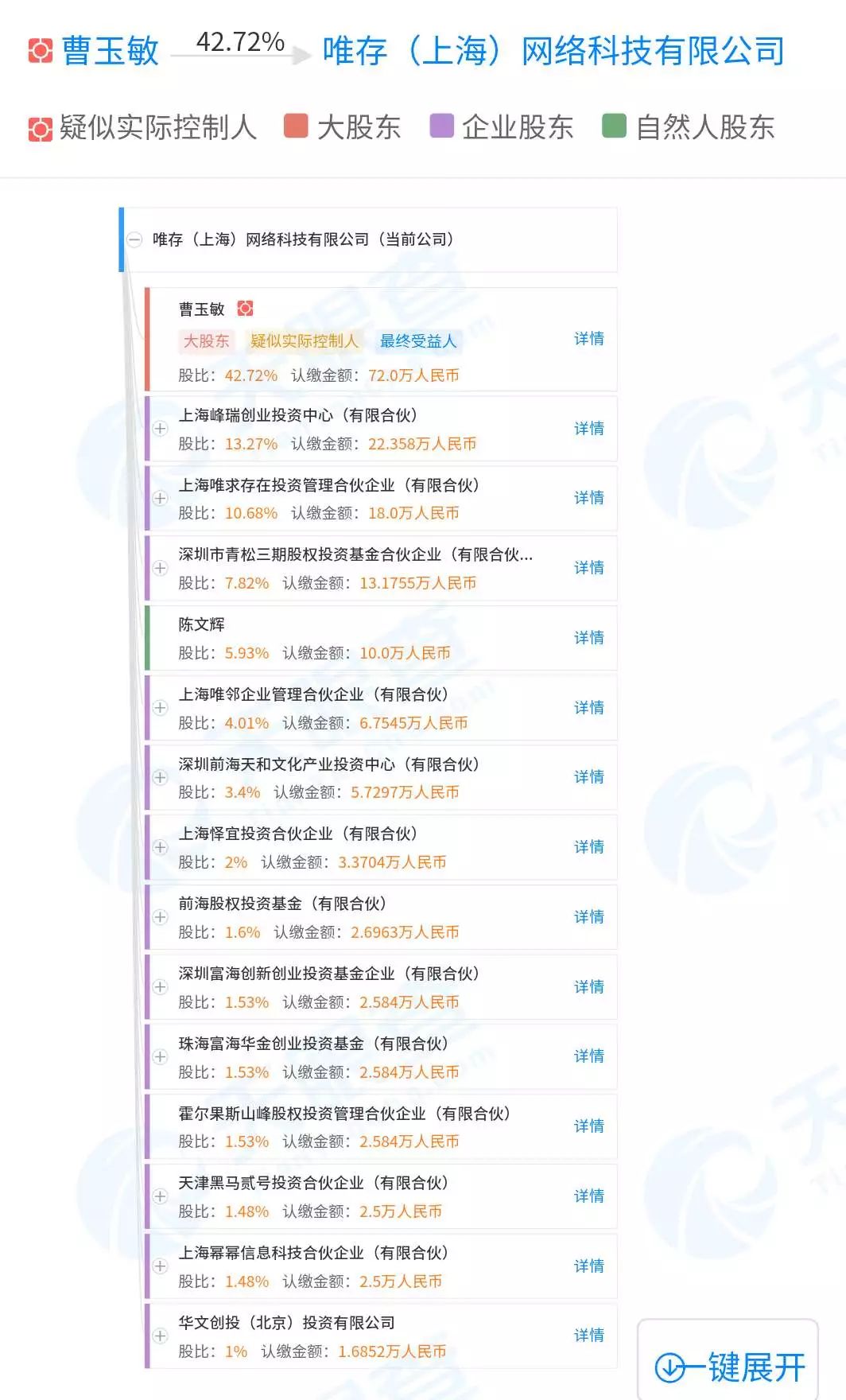Expand 上海唯邻企业管理合伙企业 node
The image size is (846, 1400).
[x=160, y=708]
